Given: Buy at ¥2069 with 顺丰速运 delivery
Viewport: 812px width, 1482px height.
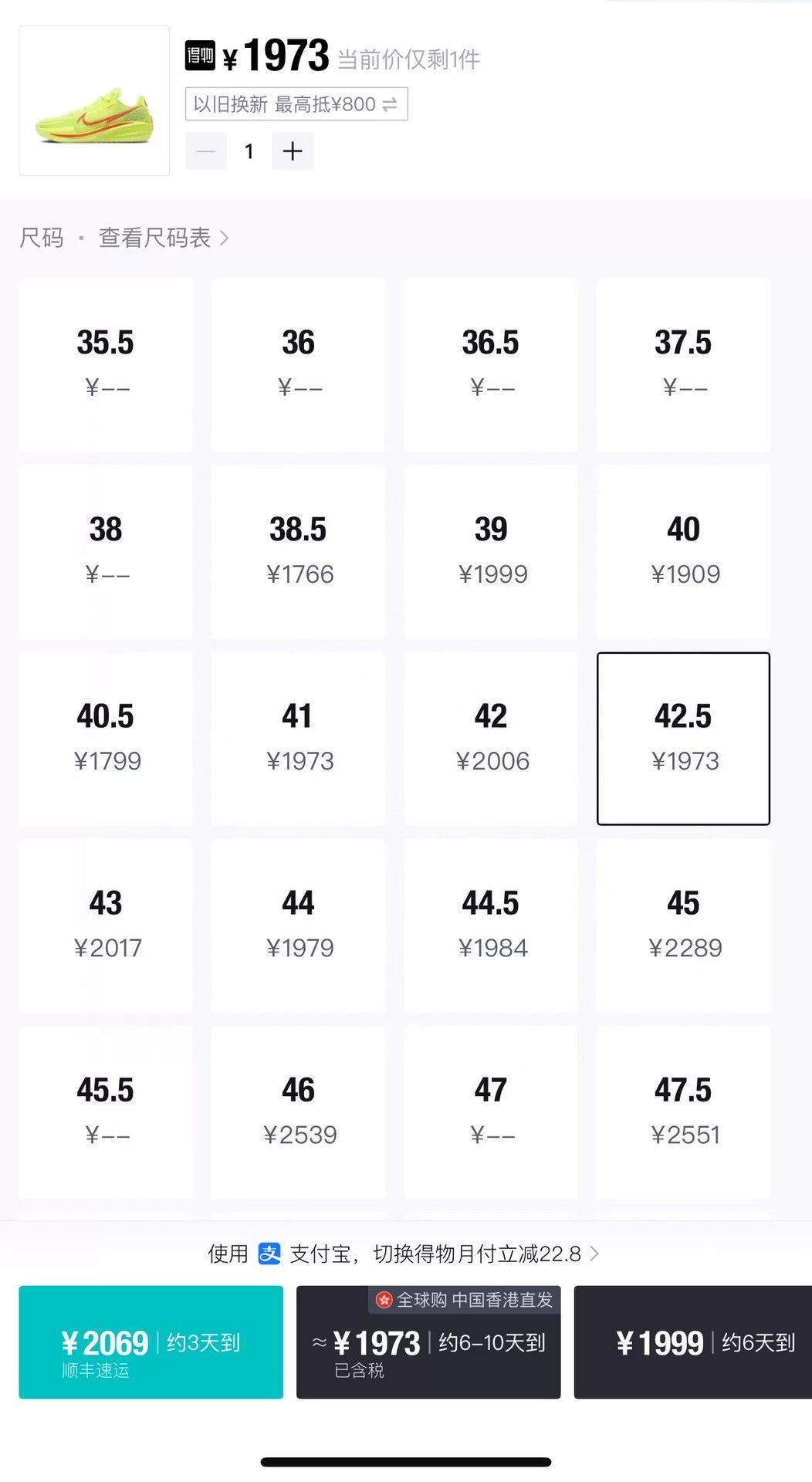Looking at the screenshot, I should point(151,1342).
